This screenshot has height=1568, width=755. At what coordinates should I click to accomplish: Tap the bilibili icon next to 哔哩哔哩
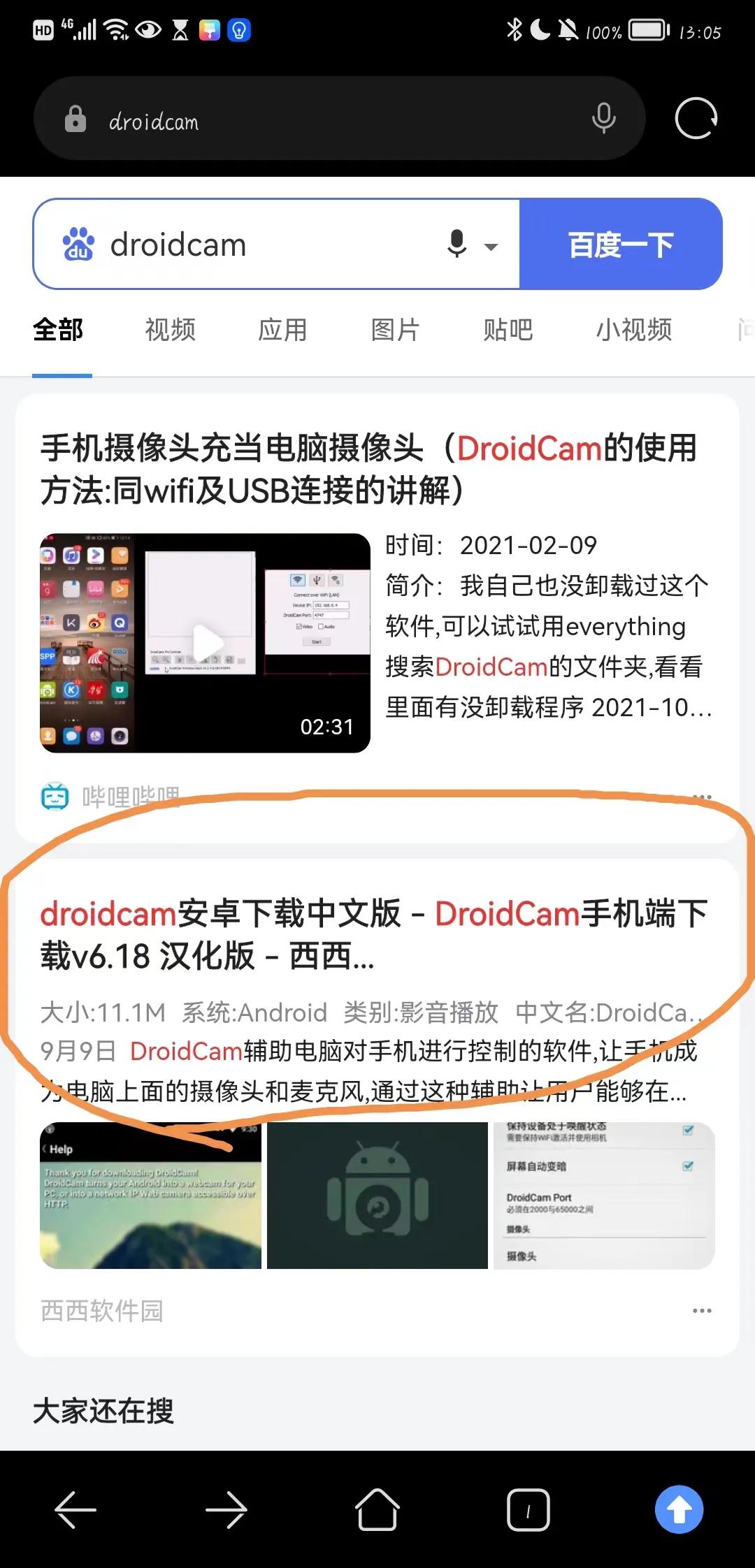click(56, 796)
